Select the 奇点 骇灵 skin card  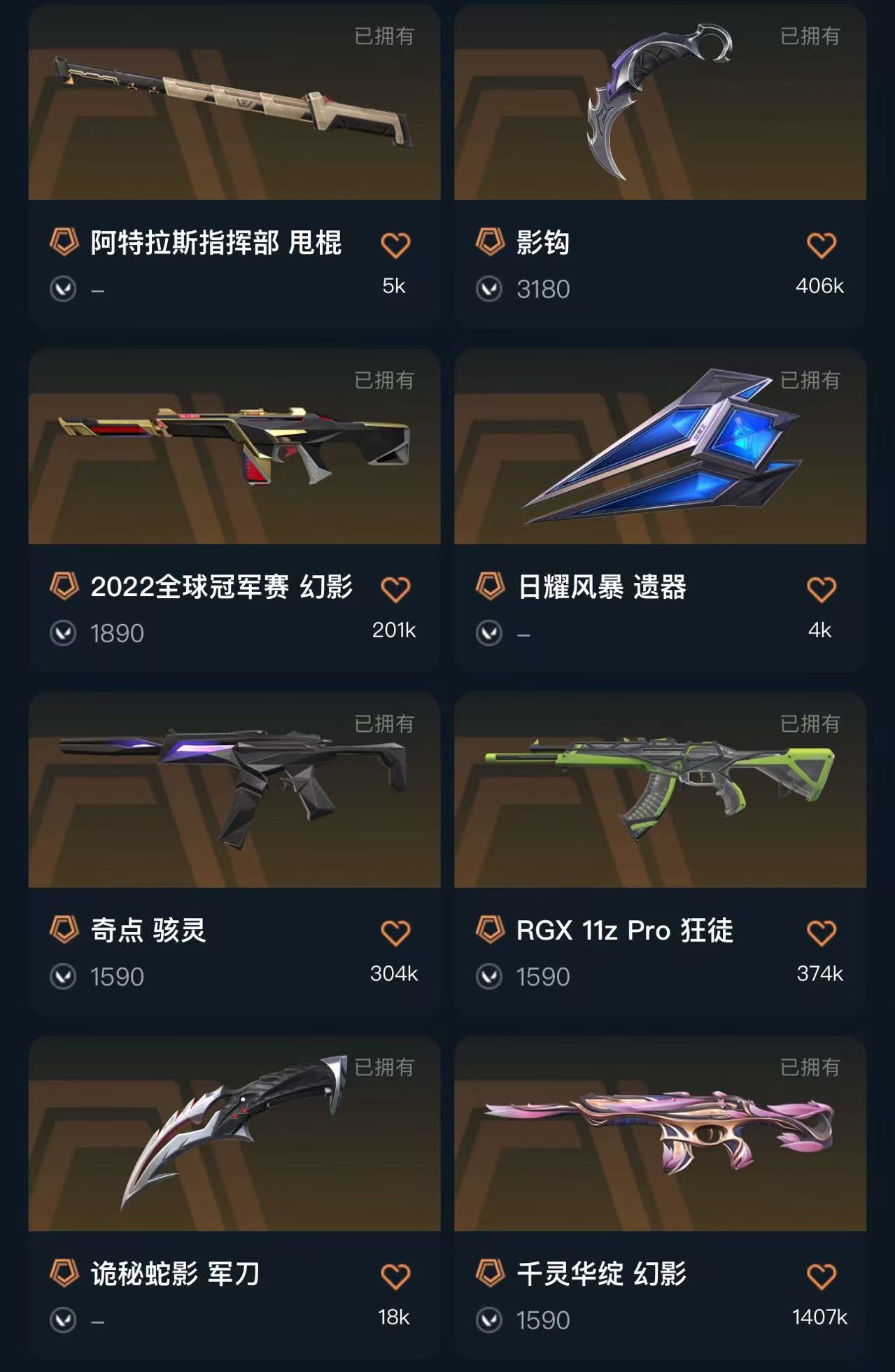pyautogui.click(x=234, y=791)
